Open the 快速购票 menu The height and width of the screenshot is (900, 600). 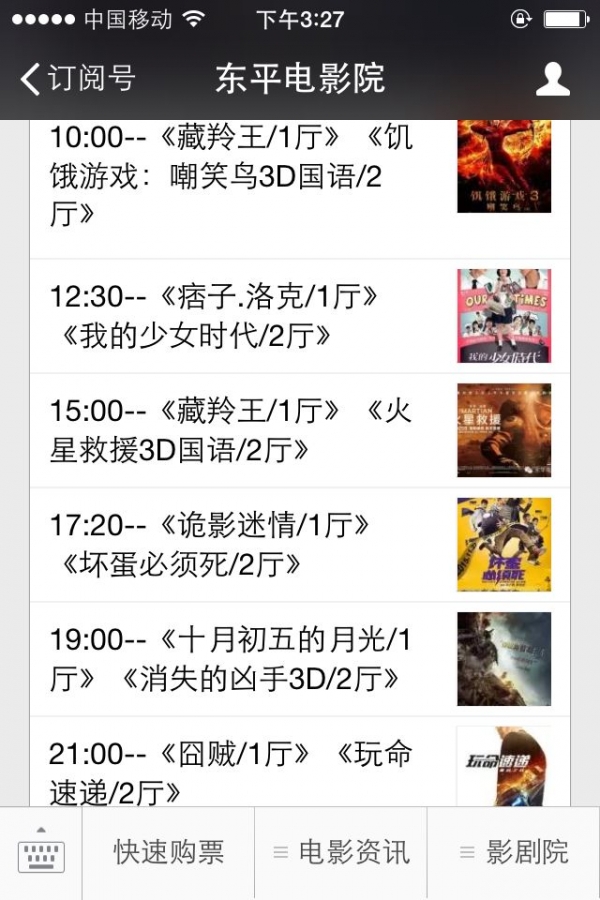click(168, 853)
